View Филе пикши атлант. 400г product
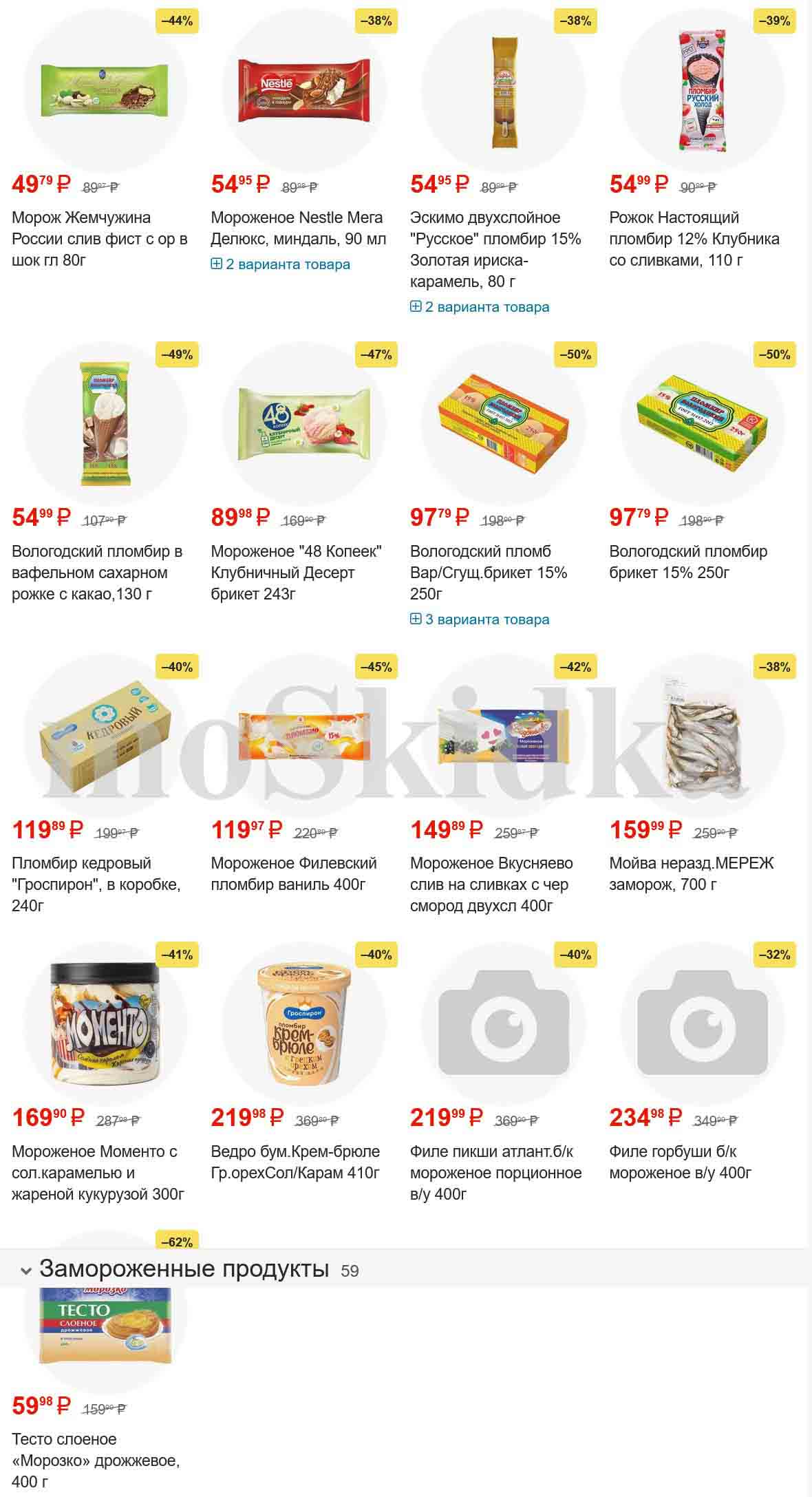 click(495, 1172)
